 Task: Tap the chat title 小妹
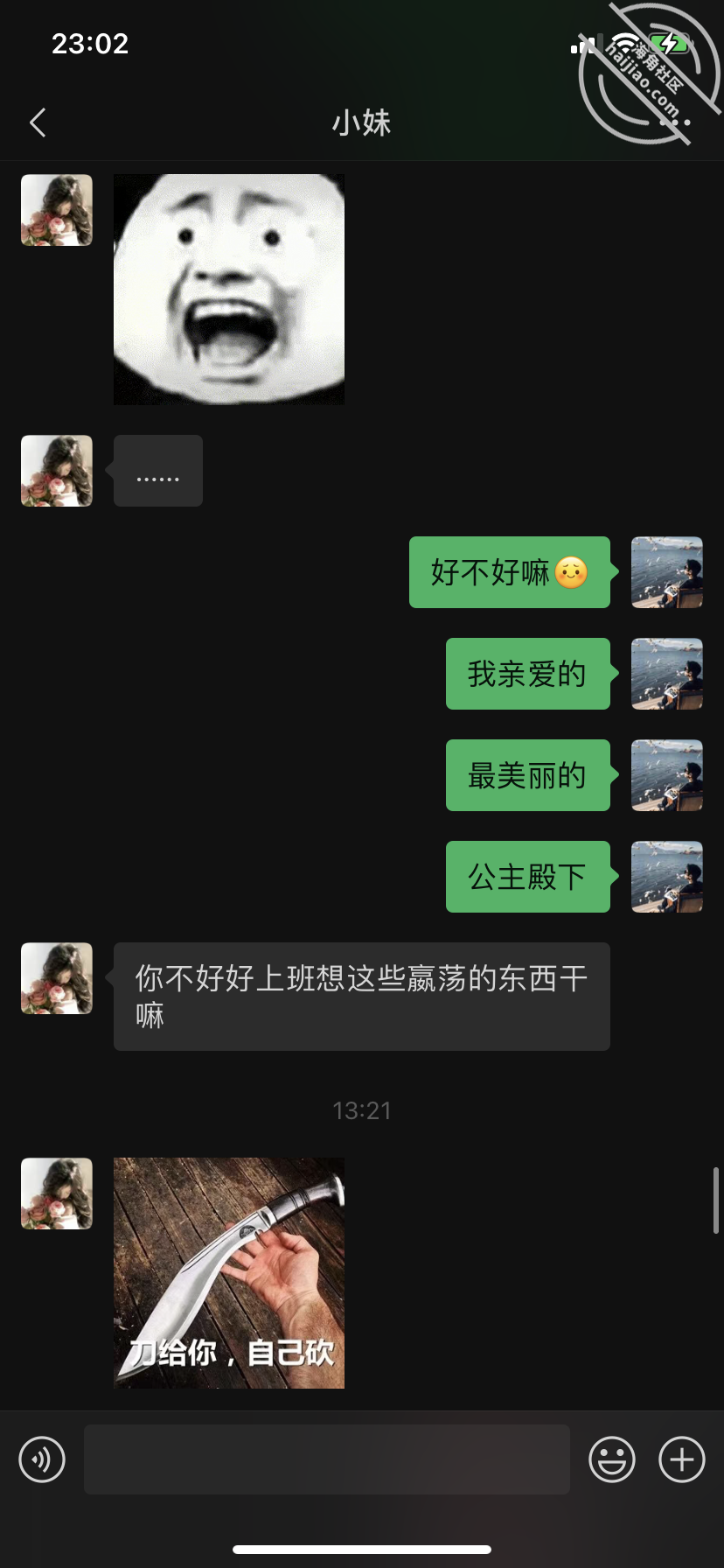362,122
